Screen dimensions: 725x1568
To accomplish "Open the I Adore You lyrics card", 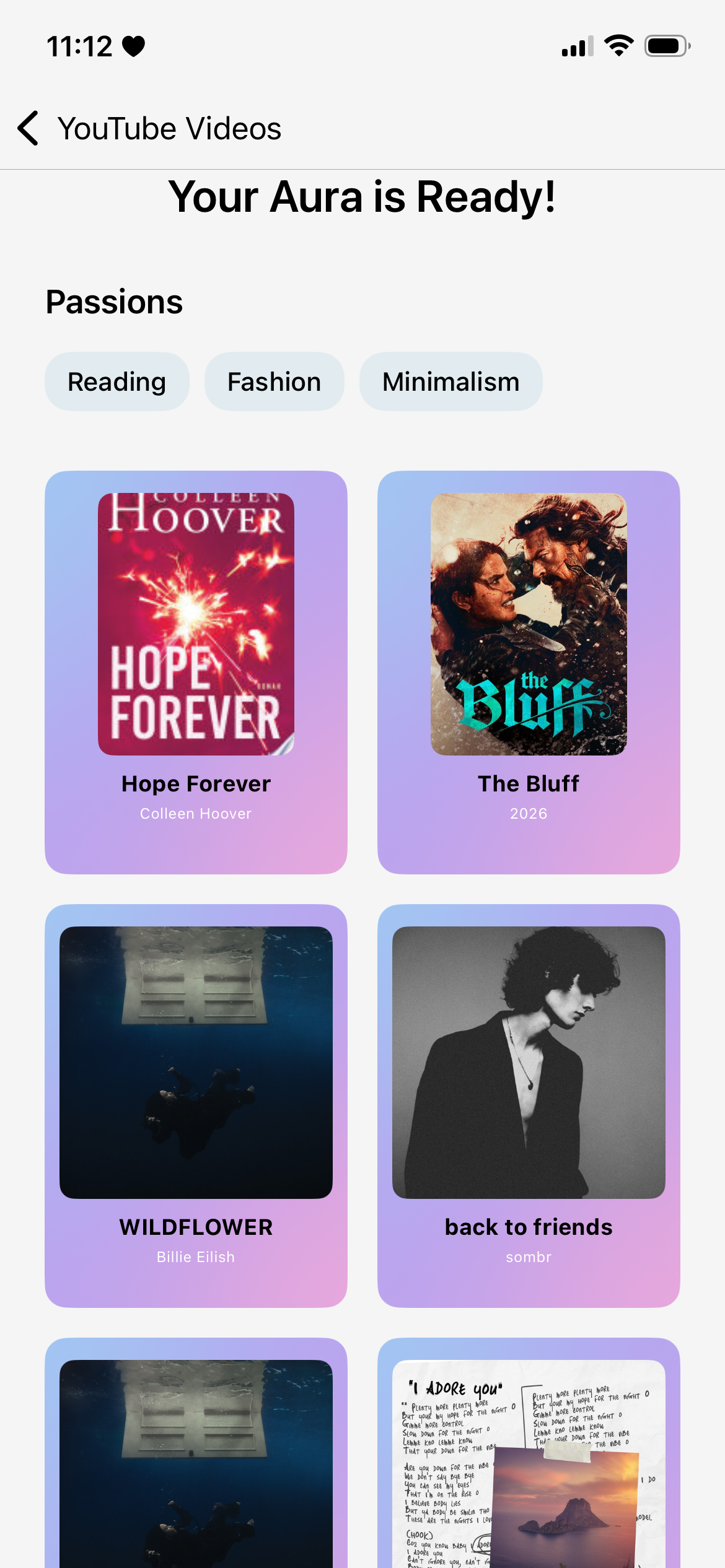I will click(x=529, y=1461).
